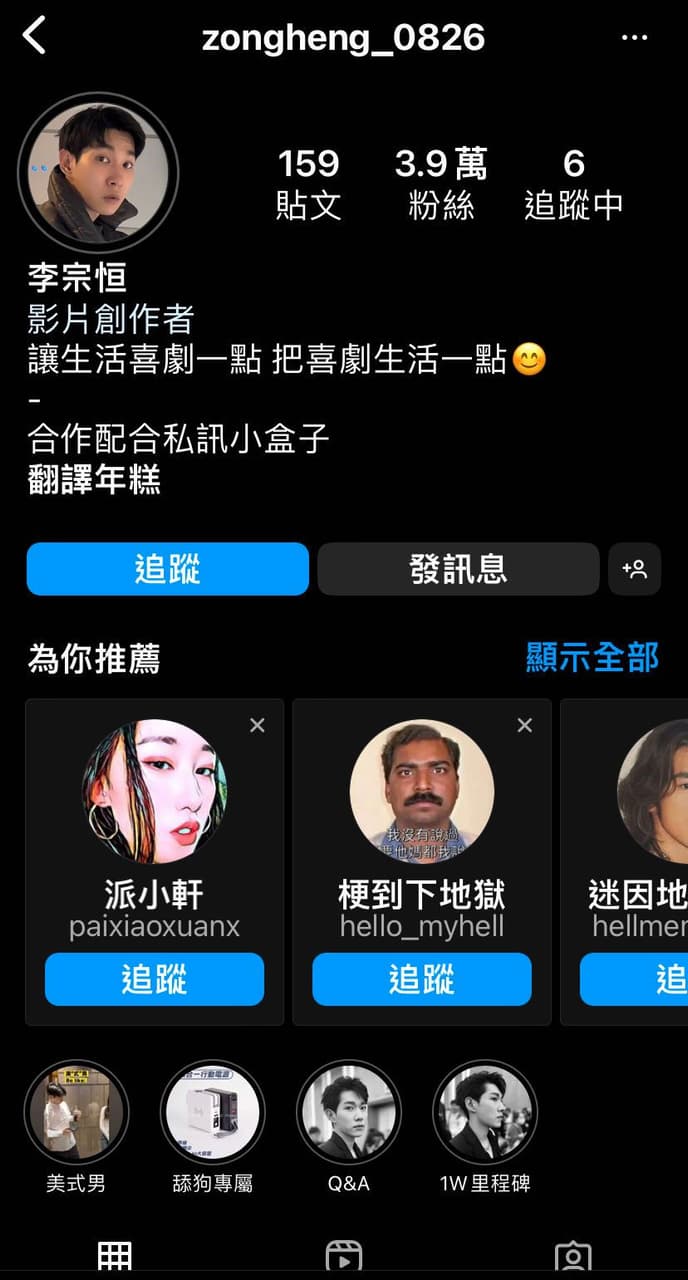Viewport: 688px width, 1280px height.
Task: Open the three-dot overflow menu
Action: [634, 38]
